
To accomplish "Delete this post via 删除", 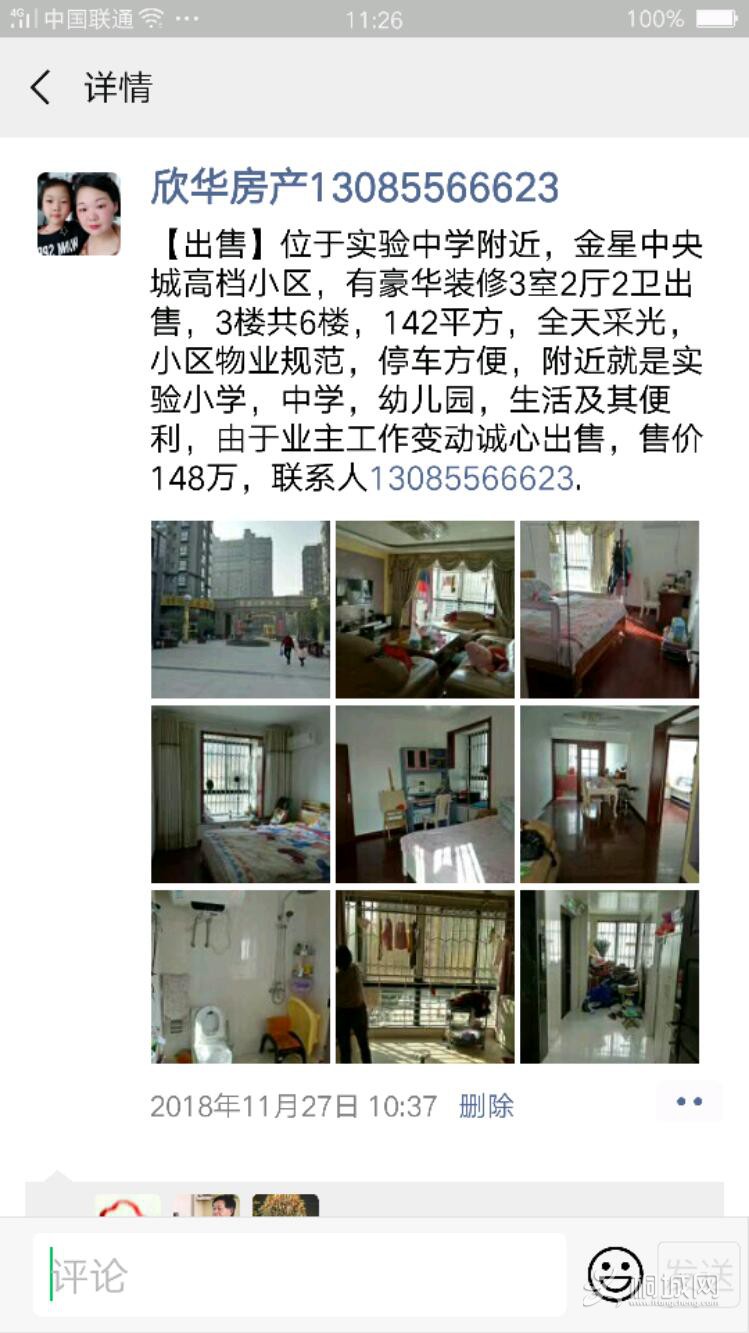I will [x=486, y=1106].
